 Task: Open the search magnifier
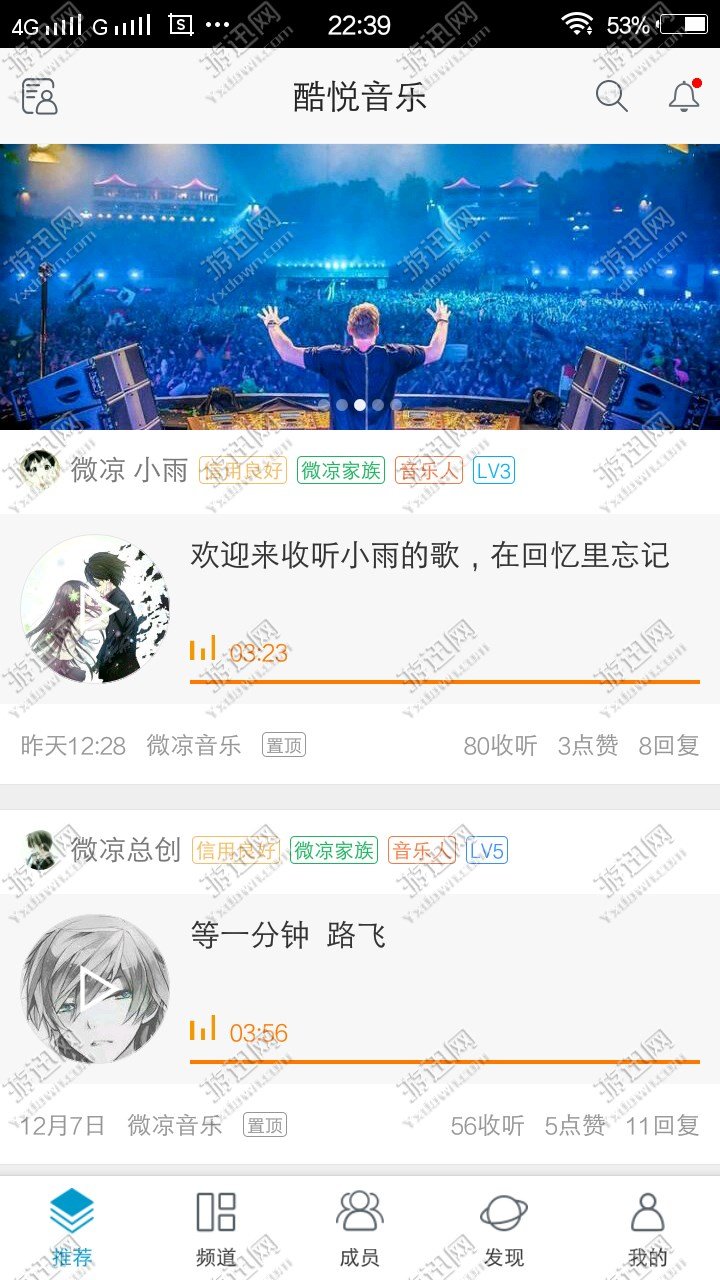[611, 97]
